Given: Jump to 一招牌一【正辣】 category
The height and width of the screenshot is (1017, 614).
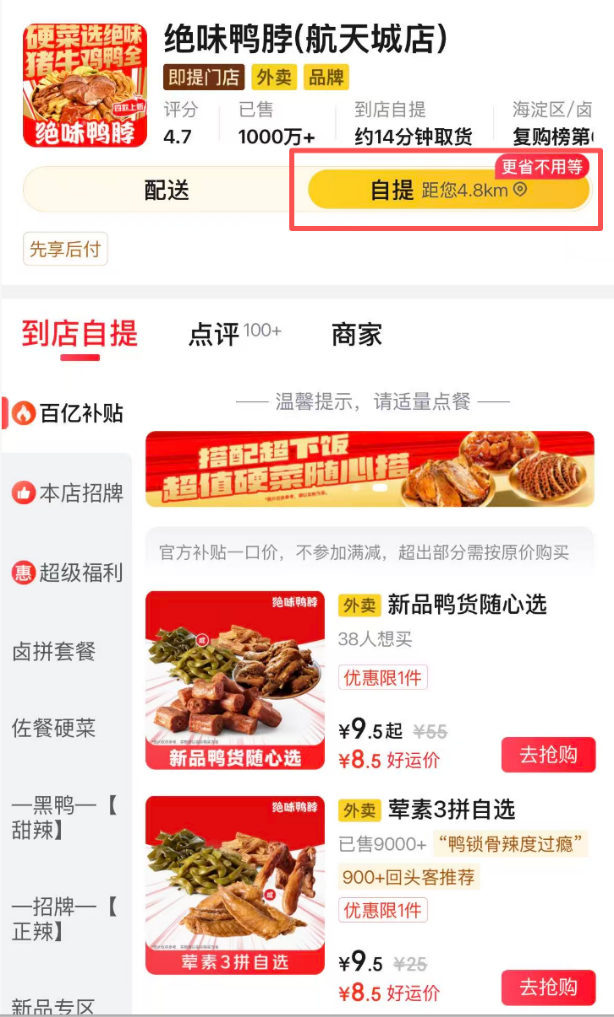Looking at the screenshot, I should 64,920.
